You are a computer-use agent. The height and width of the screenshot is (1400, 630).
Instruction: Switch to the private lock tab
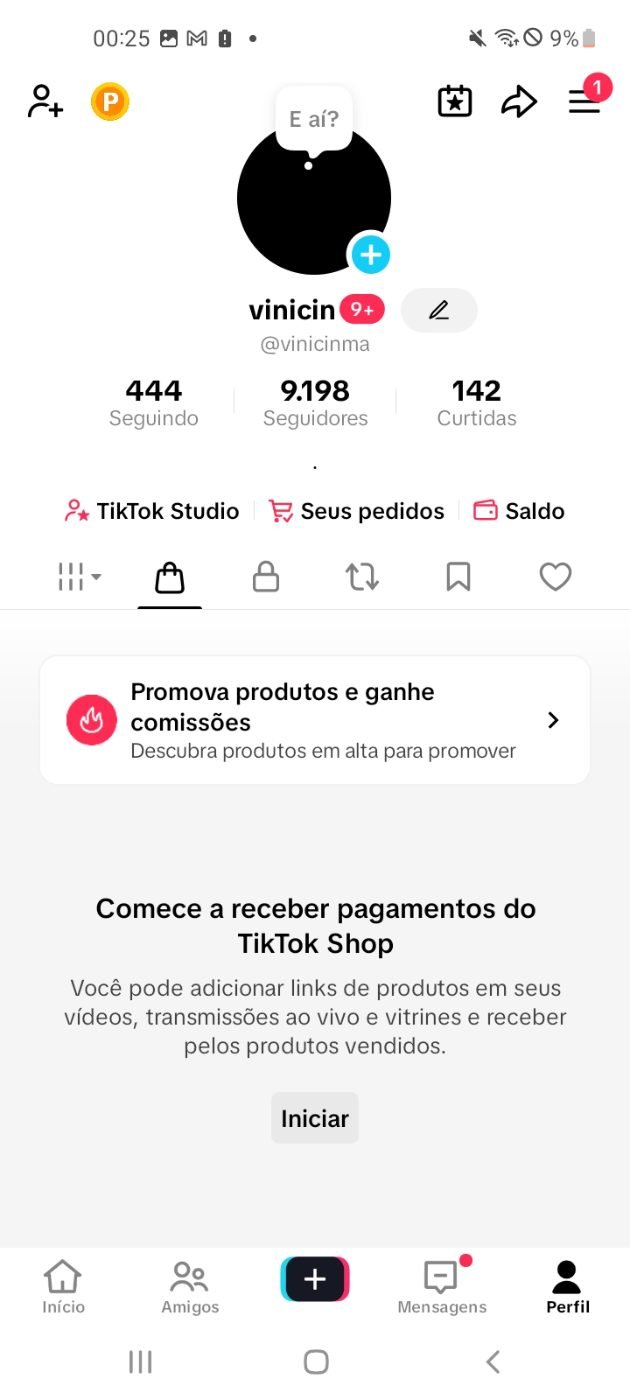tap(266, 577)
